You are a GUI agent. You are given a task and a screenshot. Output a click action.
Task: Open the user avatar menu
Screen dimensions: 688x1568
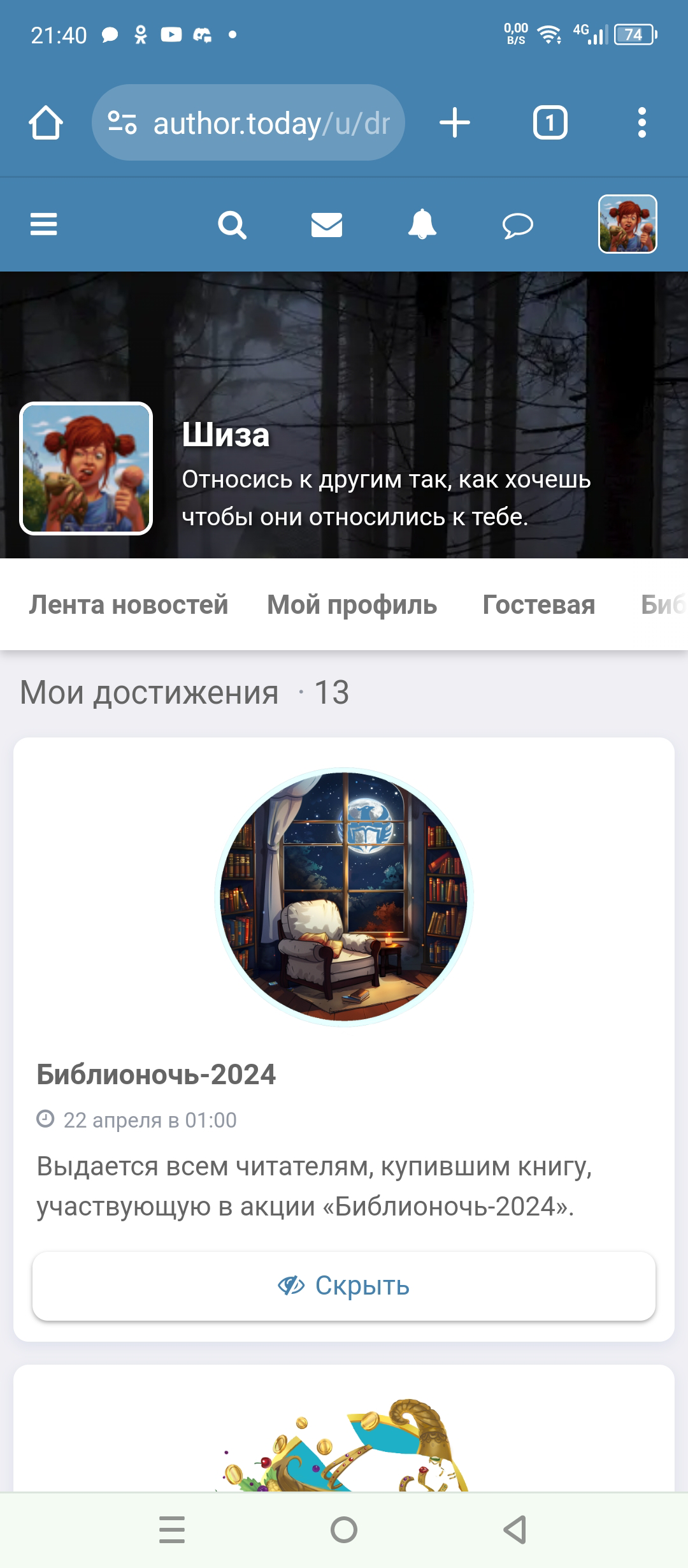pos(627,224)
